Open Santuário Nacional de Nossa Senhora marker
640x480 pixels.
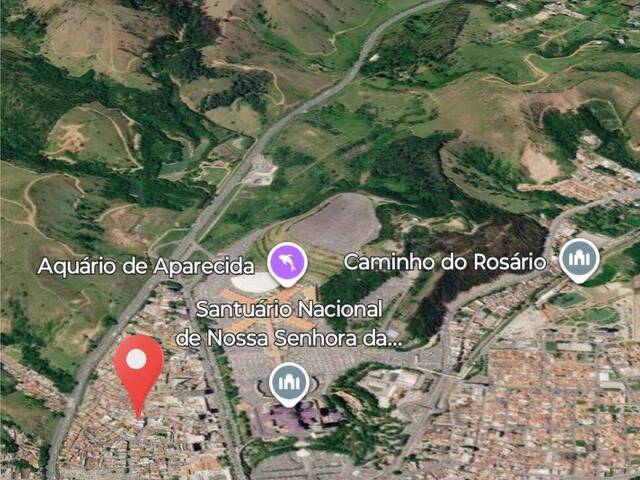tap(289, 383)
